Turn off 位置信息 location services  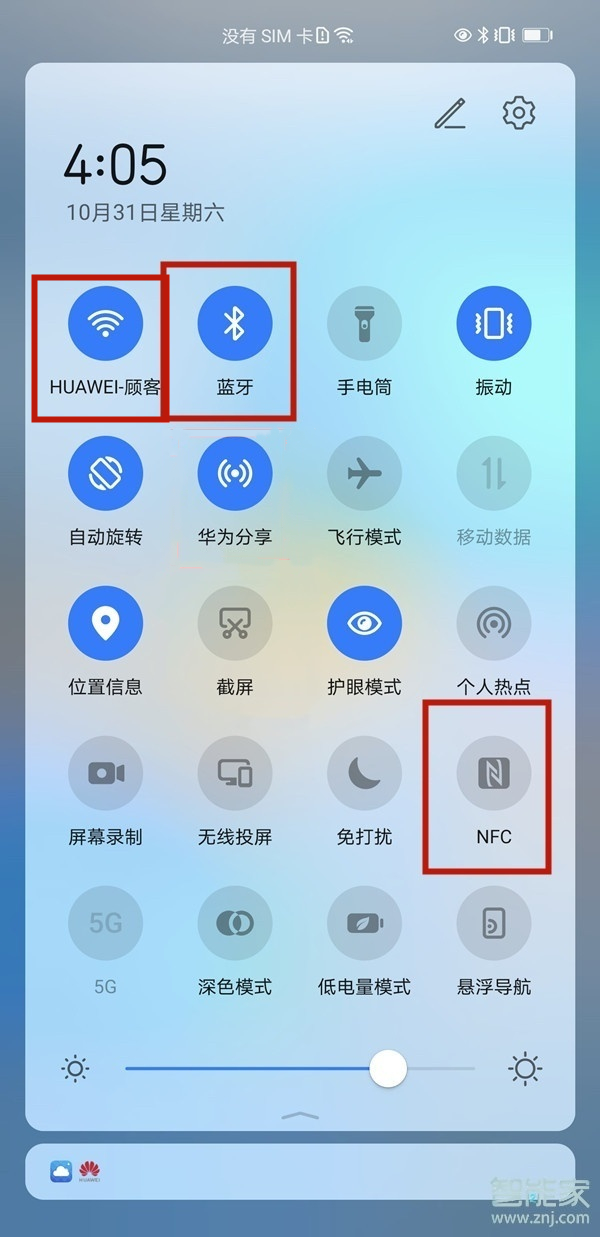pyautogui.click(x=105, y=623)
